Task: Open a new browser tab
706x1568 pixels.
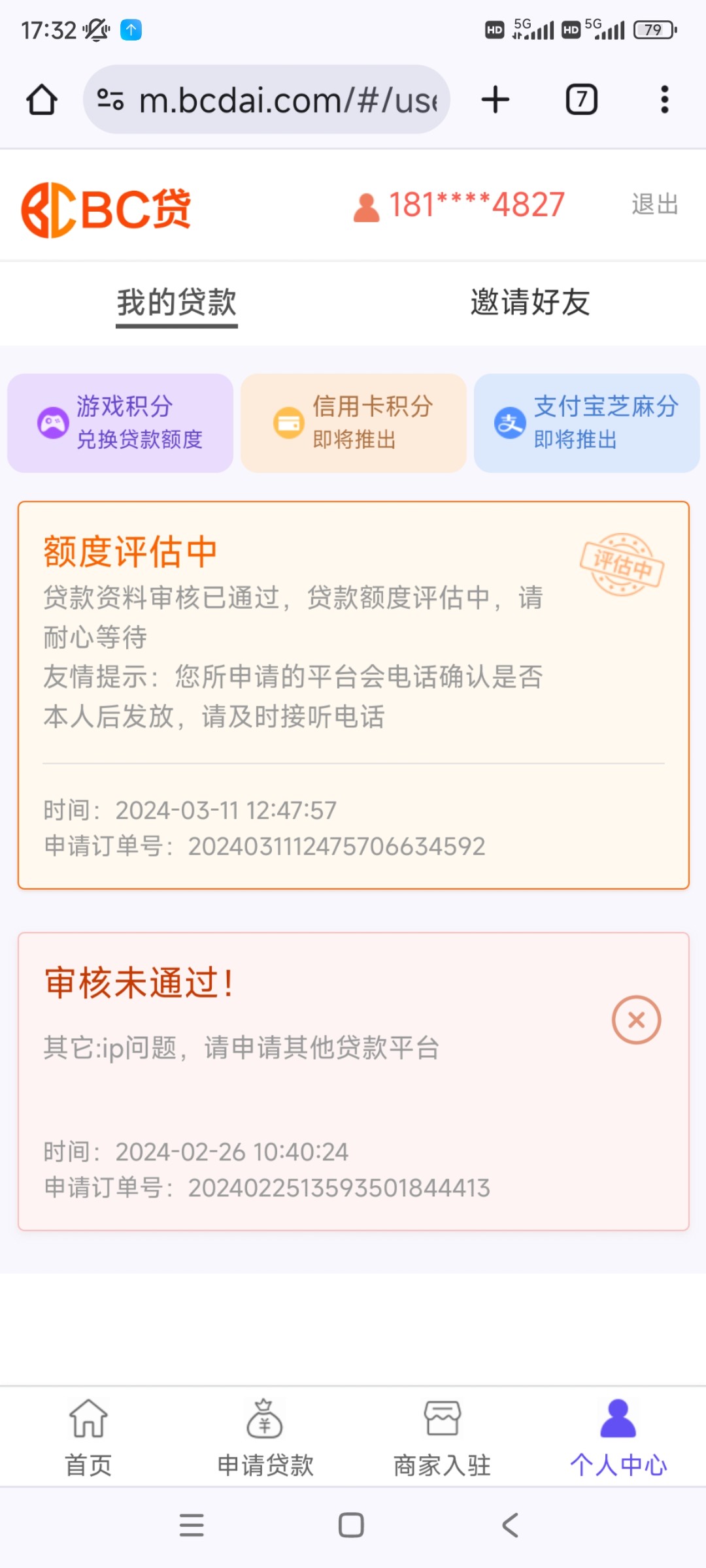Action: click(x=495, y=100)
